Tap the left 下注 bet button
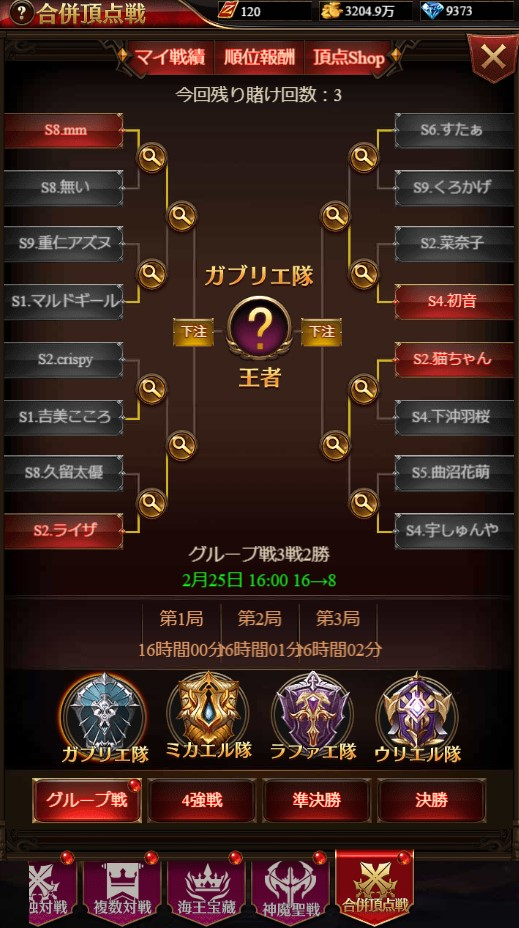This screenshot has width=519, height=928. tap(194, 332)
